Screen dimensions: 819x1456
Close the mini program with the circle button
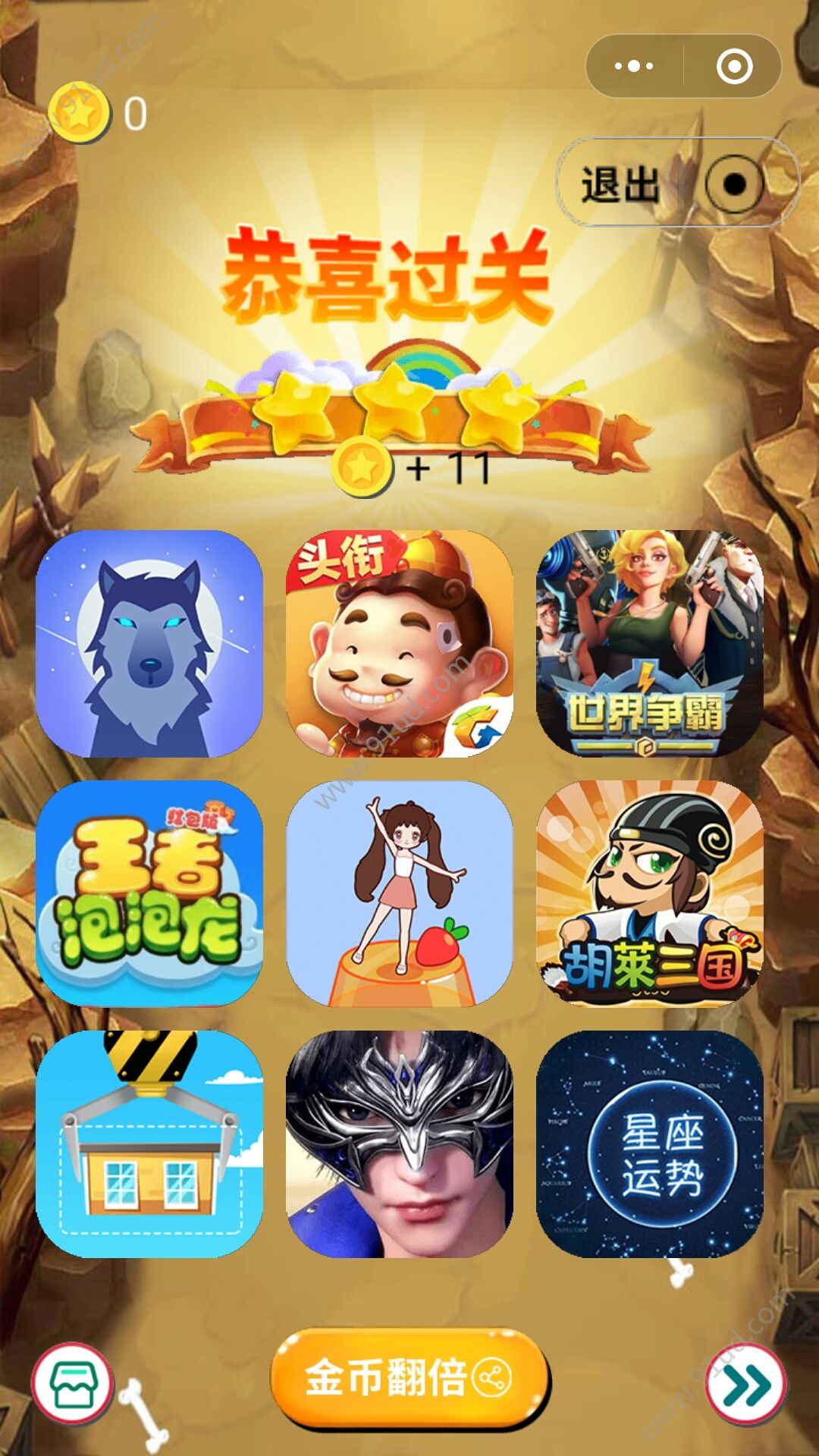pyautogui.click(x=733, y=67)
